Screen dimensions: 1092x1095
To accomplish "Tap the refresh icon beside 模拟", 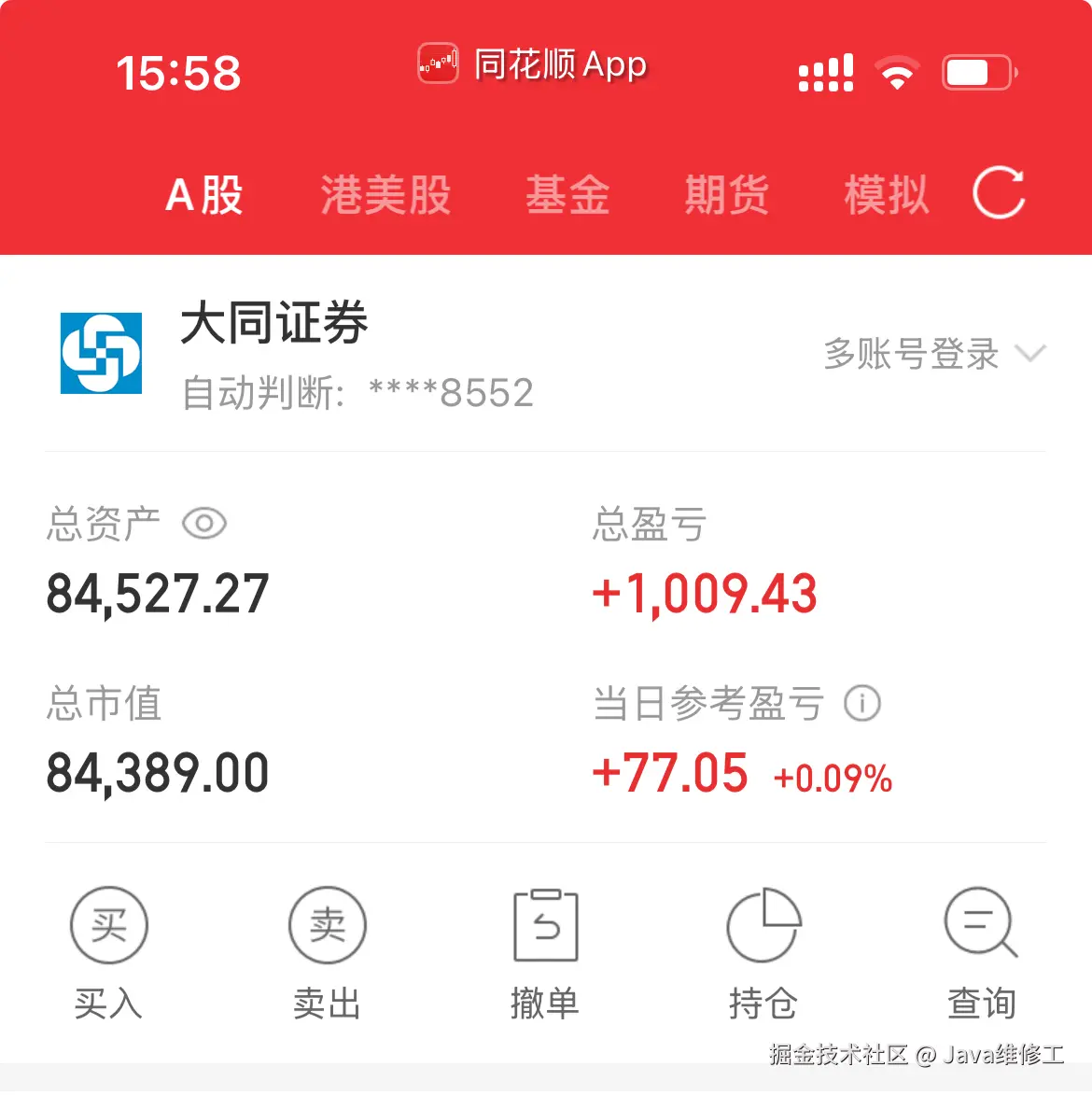I will pos(998,195).
